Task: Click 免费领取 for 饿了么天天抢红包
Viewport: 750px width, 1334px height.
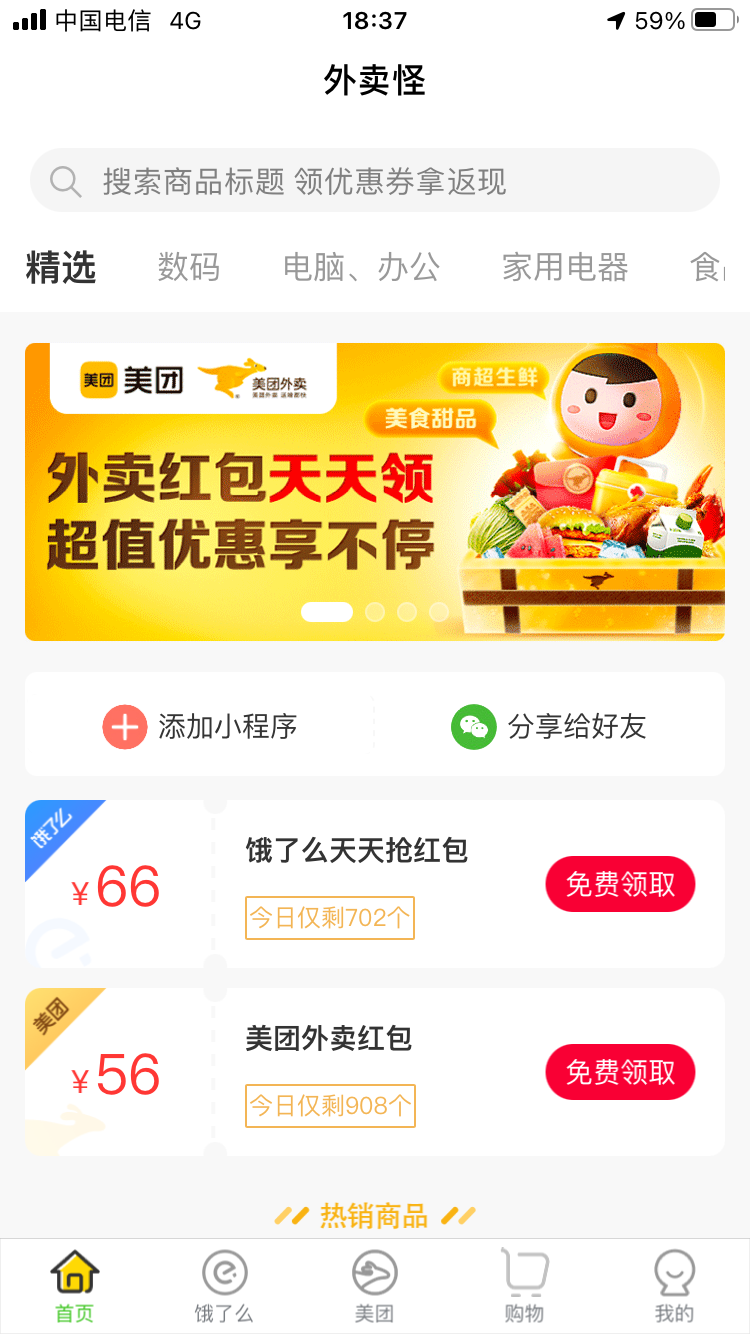Action: tap(620, 884)
